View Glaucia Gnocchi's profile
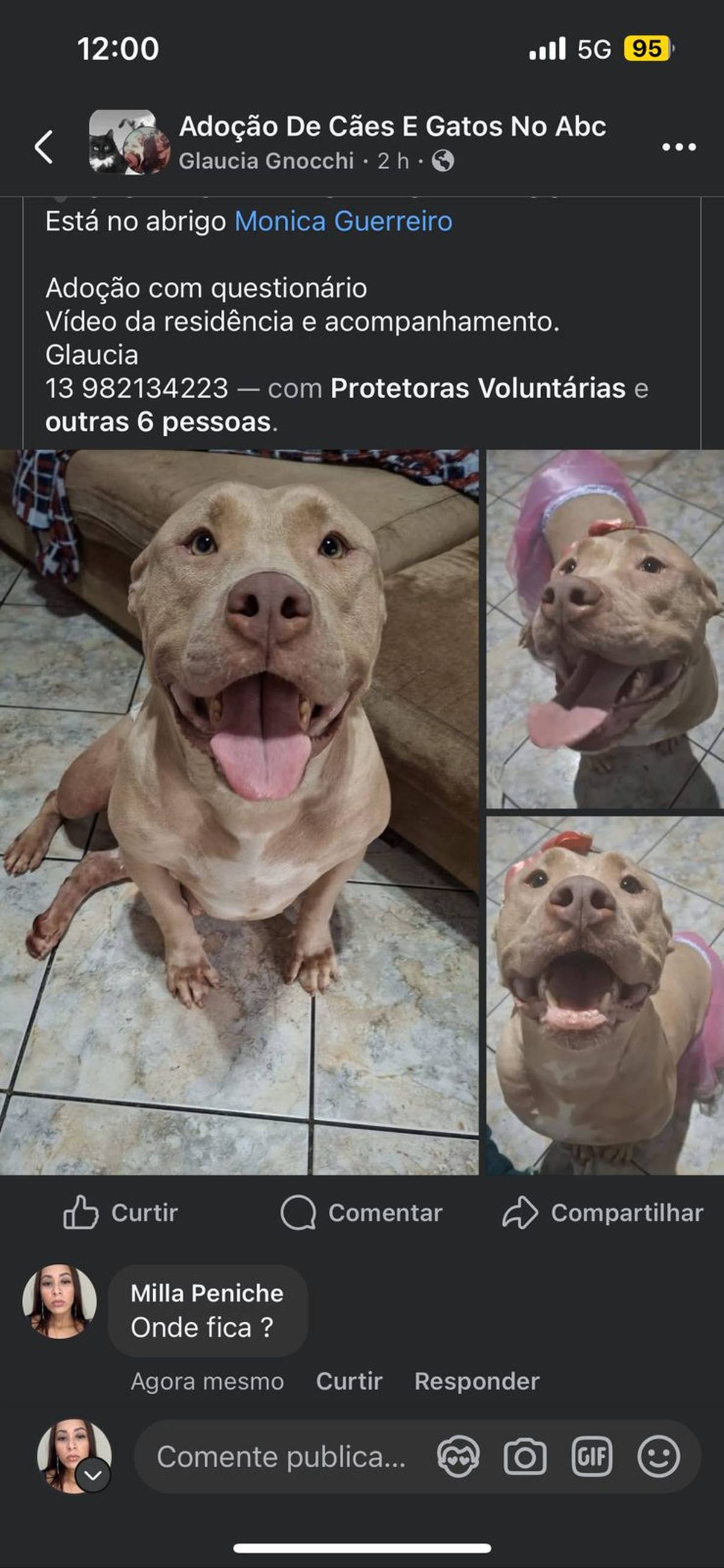The height and width of the screenshot is (1568, 724). point(266,161)
